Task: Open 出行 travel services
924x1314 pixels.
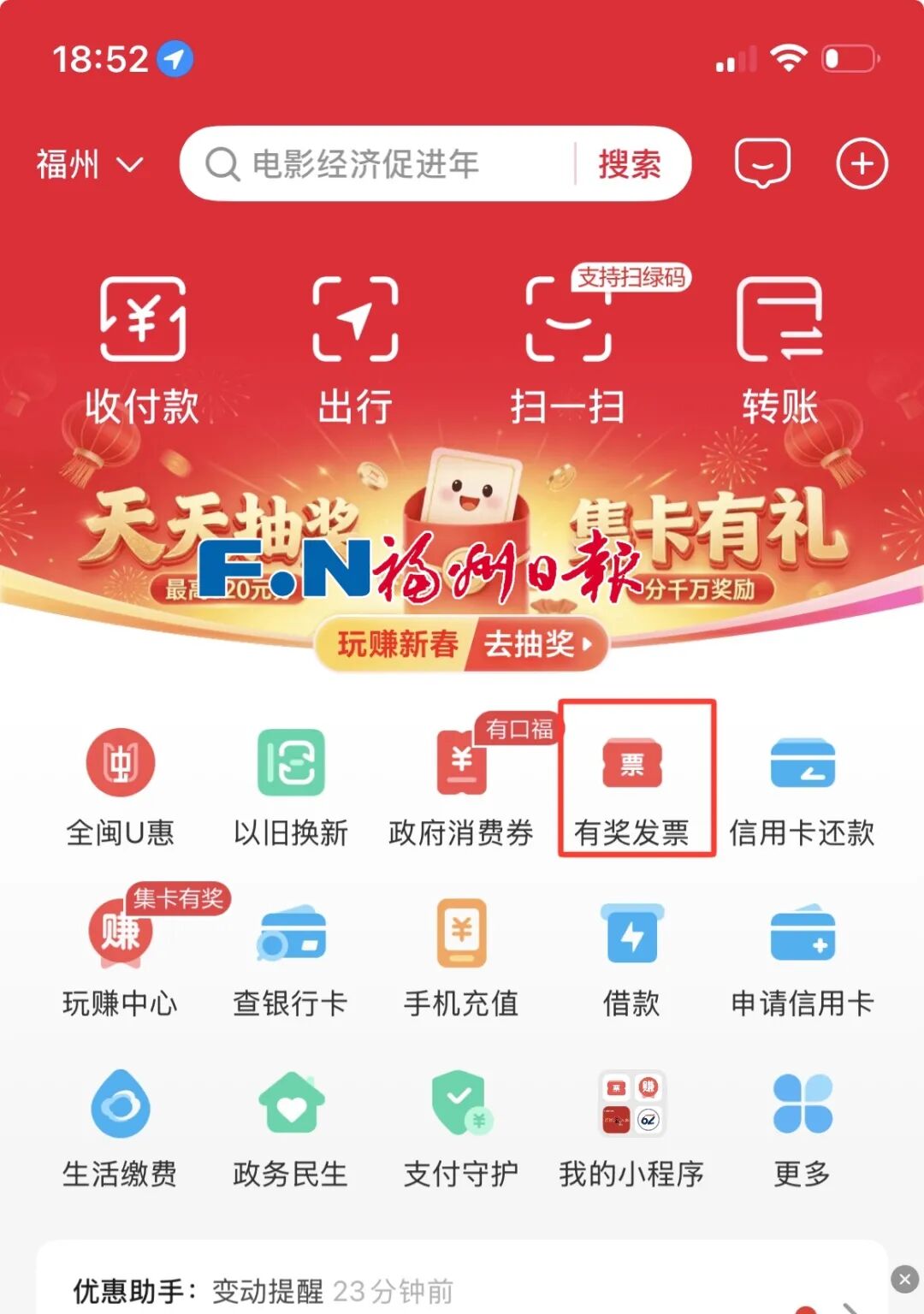Action: click(x=355, y=351)
